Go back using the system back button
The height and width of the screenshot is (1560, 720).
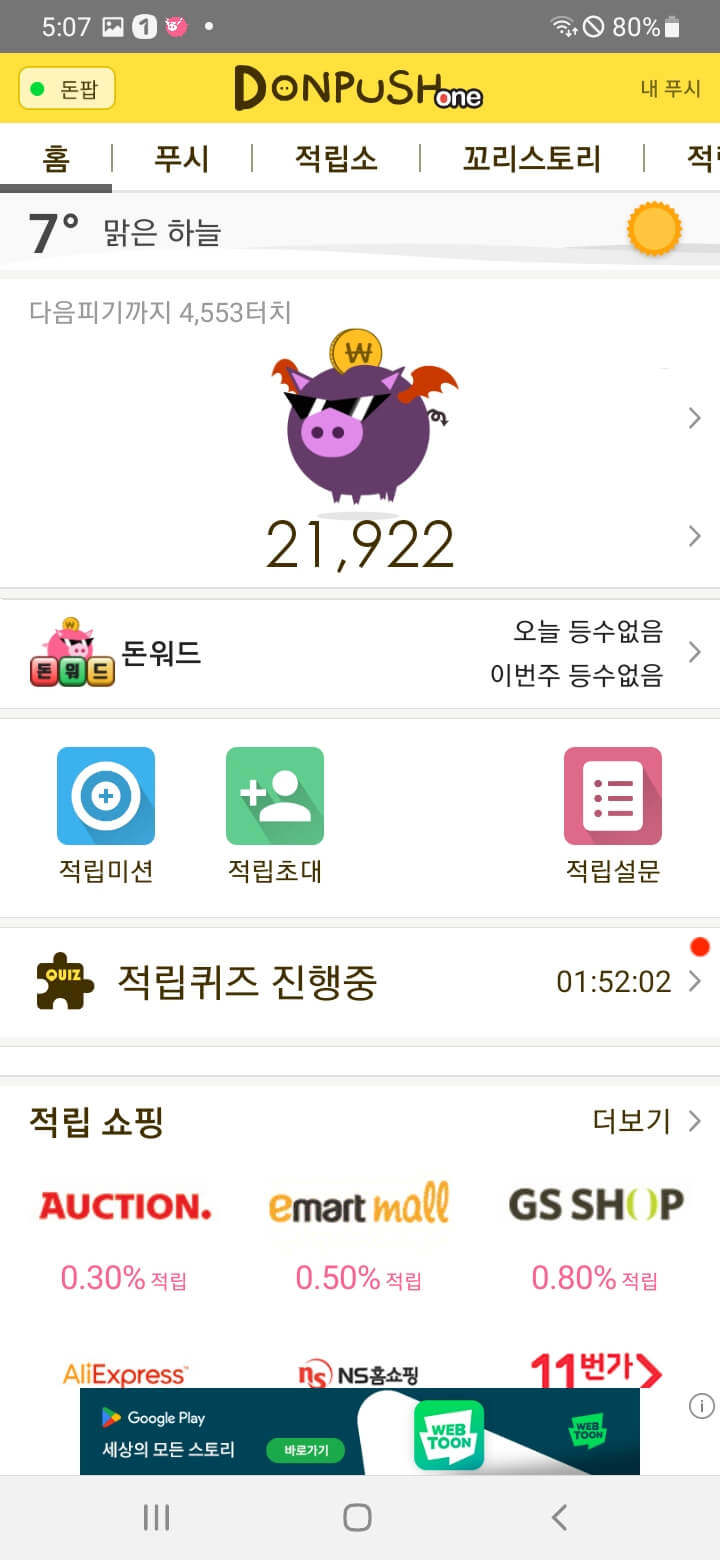point(560,1517)
